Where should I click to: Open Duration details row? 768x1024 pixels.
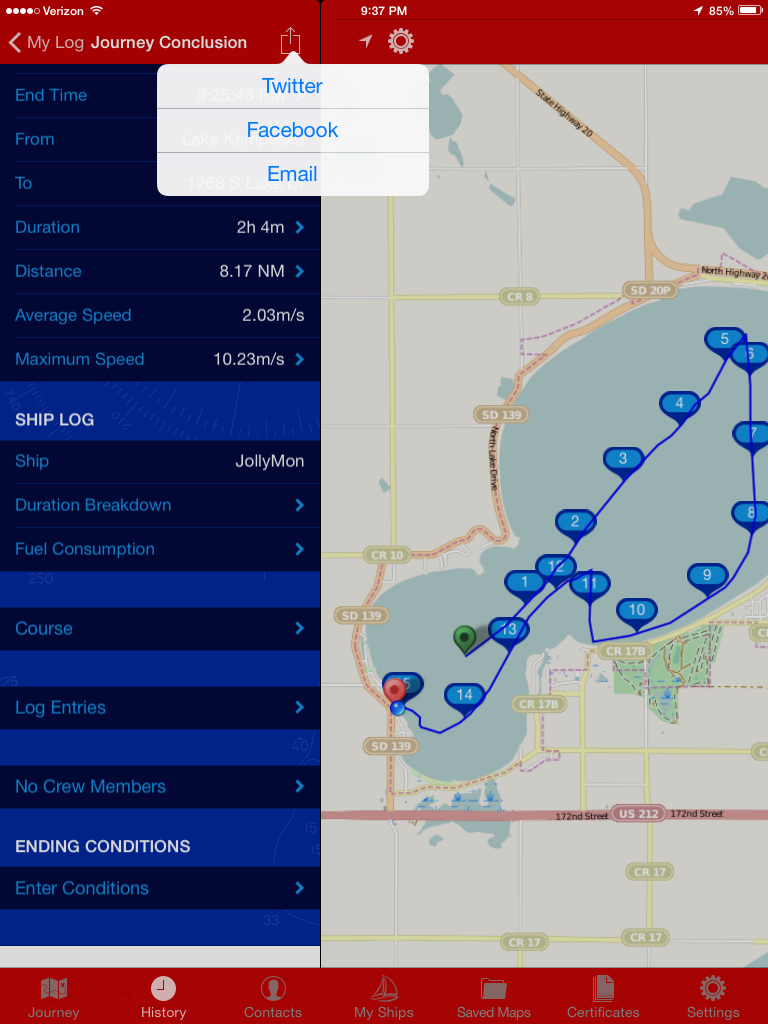coord(160,227)
